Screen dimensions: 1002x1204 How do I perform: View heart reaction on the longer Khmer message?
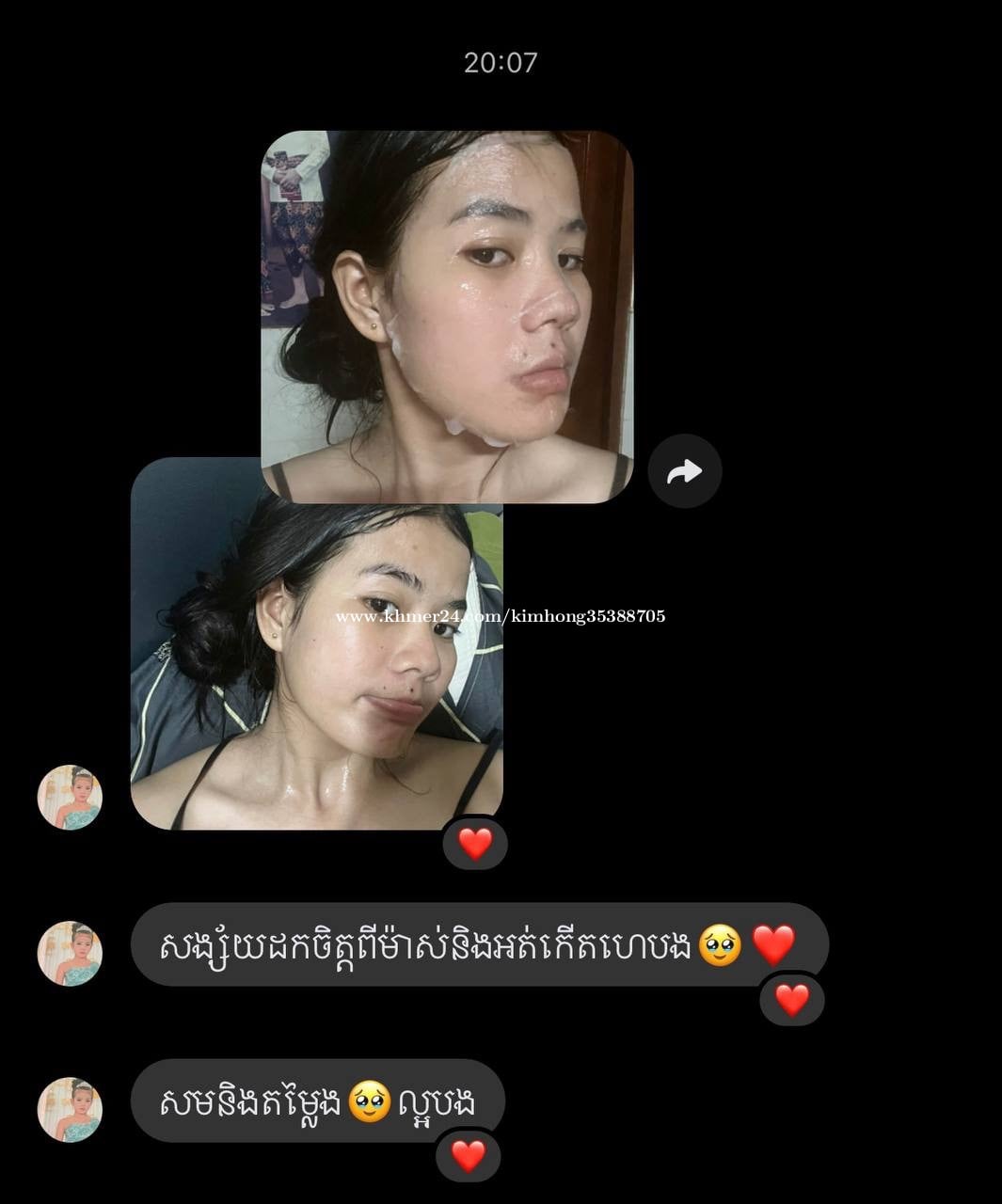(x=792, y=1000)
